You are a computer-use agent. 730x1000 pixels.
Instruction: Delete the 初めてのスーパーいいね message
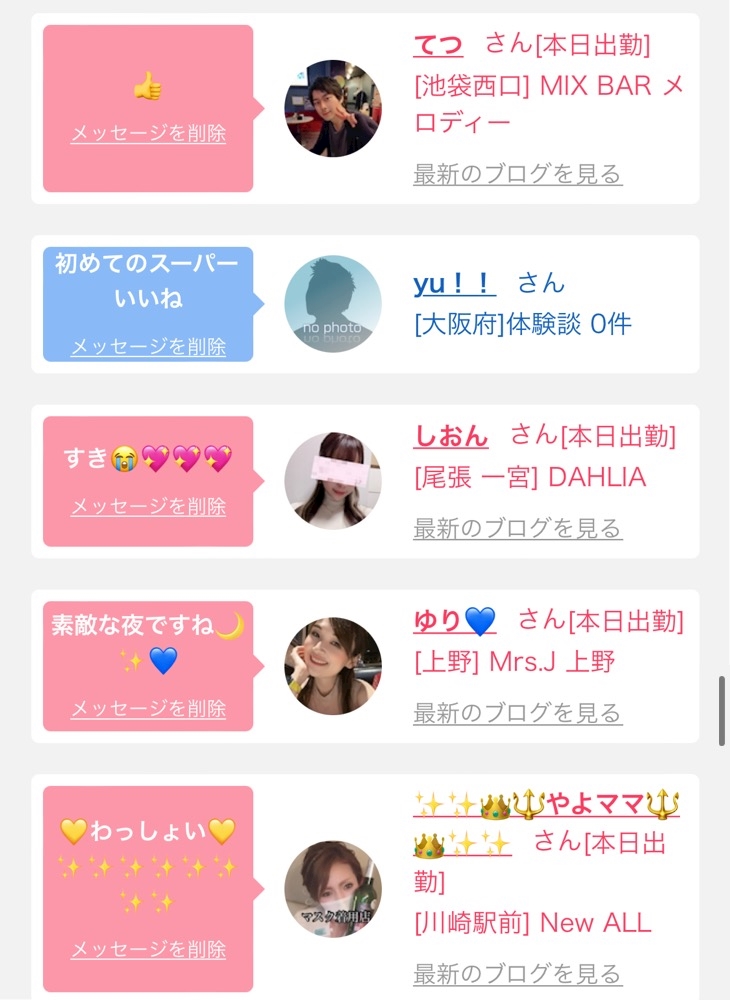tap(148, 346)
